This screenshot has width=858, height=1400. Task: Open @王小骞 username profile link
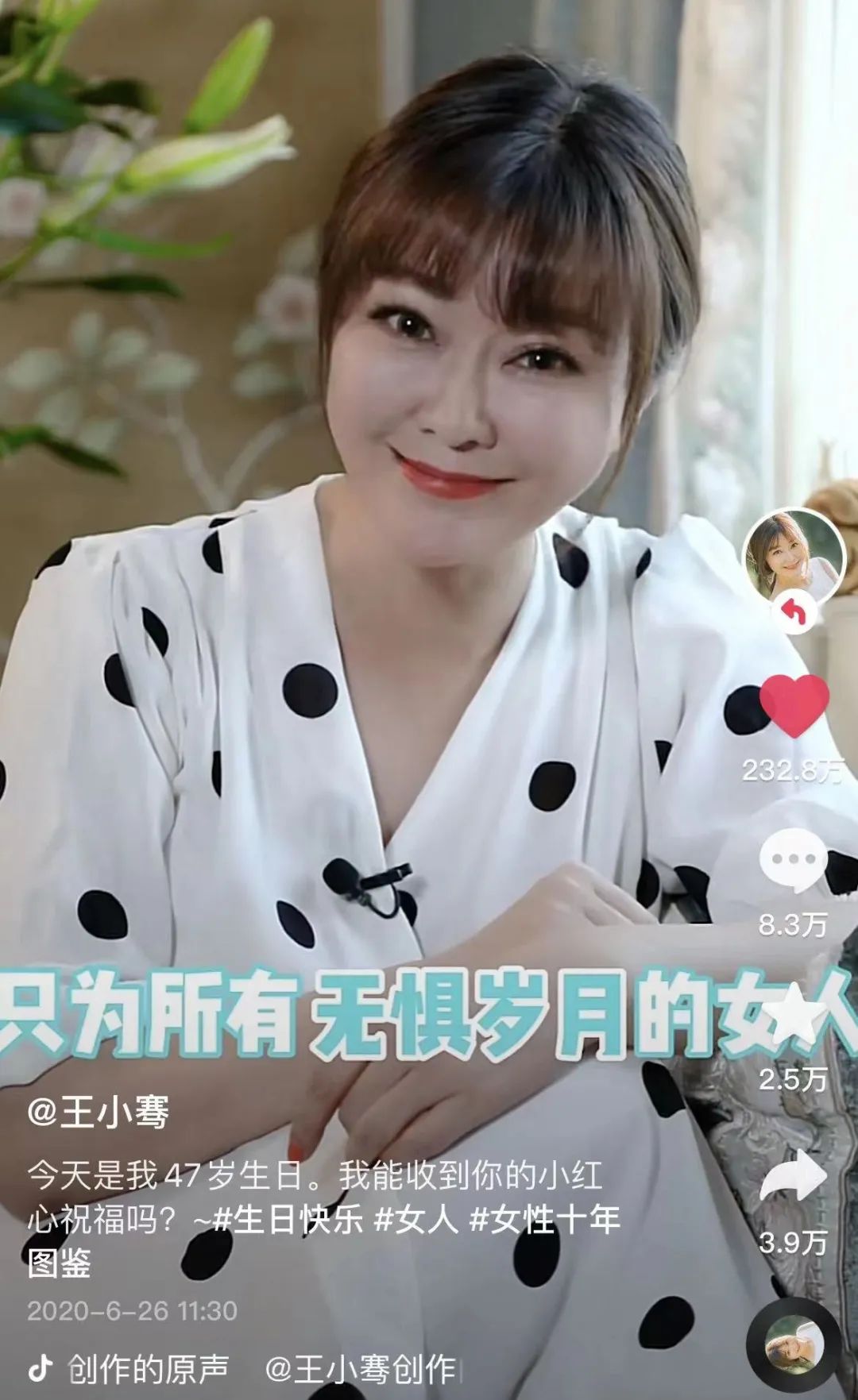(98, 1112)
